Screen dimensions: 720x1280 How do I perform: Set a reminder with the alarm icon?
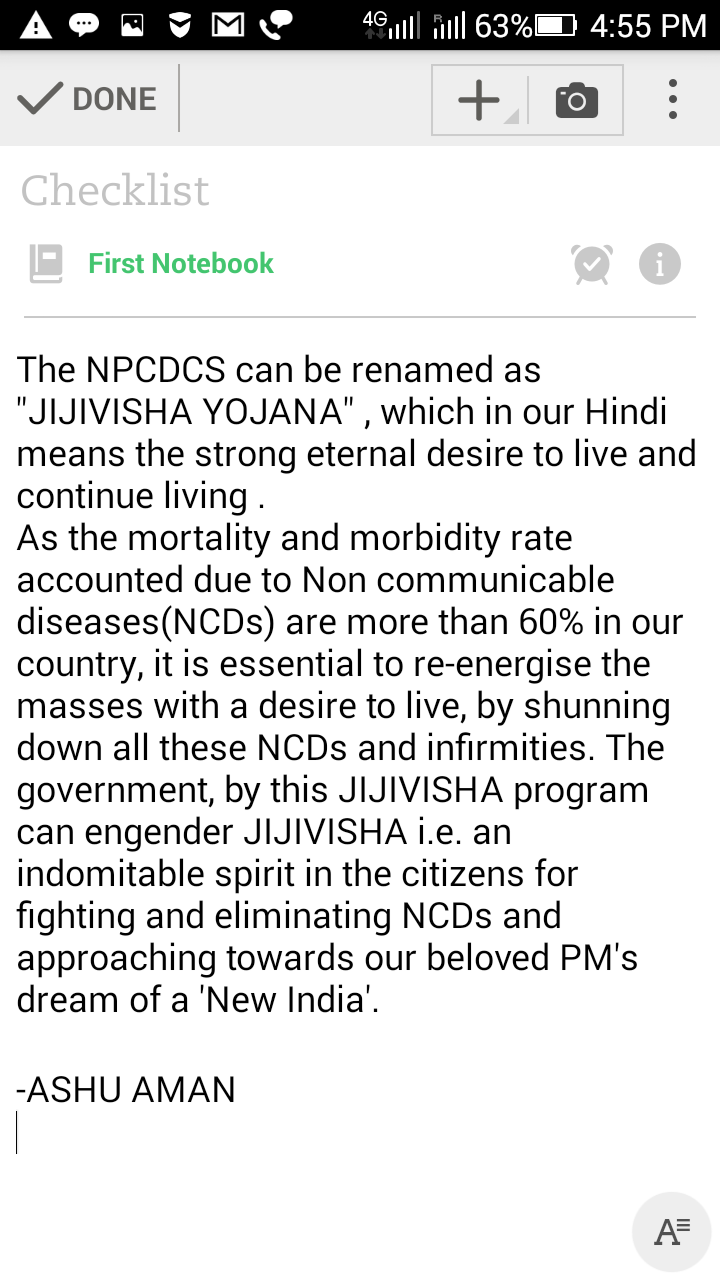point(592,264)
